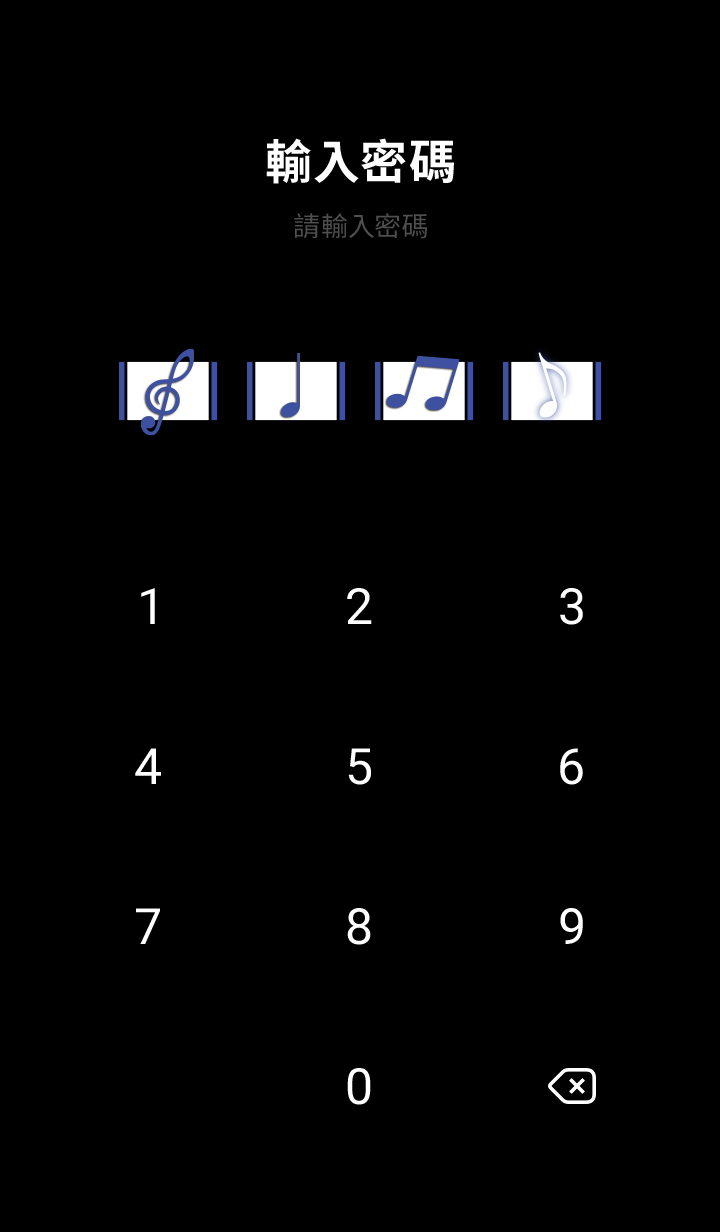The image size is (720, 1232).
Task: Select digit 8 on the keypad
Action: [x=359, y=927]
